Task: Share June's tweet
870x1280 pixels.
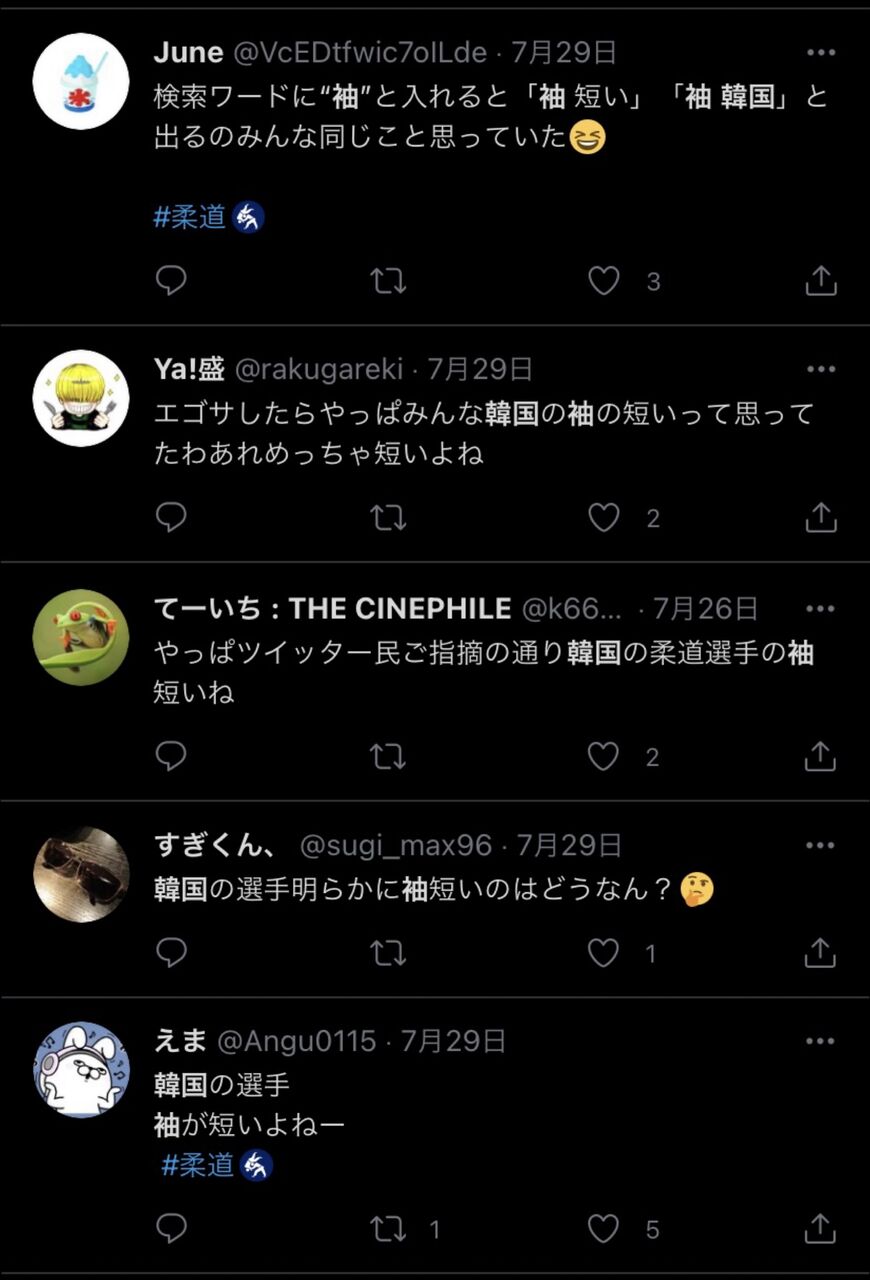Action: pyautogui.click(x=820, y=282)
